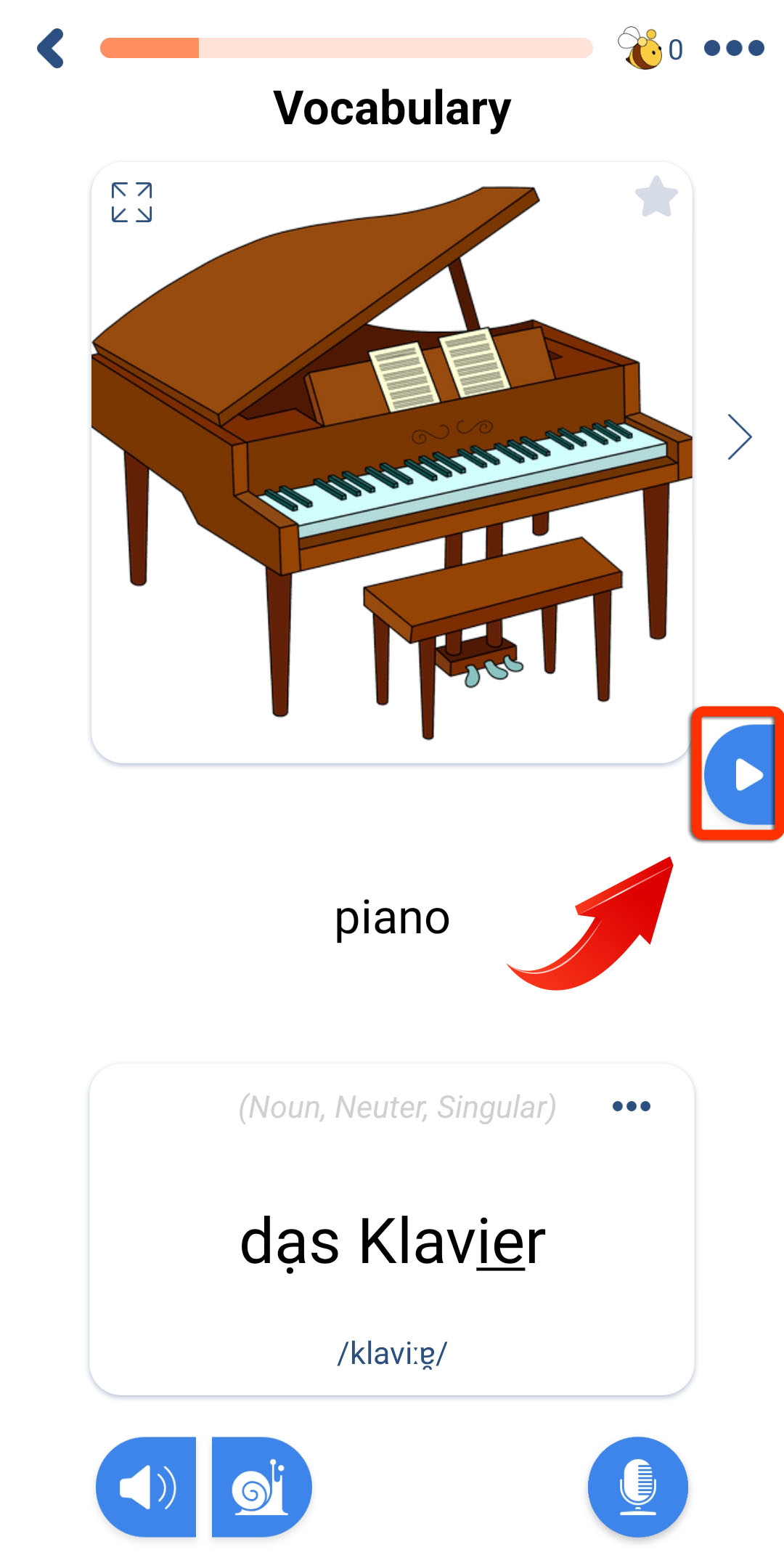The image size is (784, 1563).
Task: Tap the blue autoplay button
Action: click(740, 774)
